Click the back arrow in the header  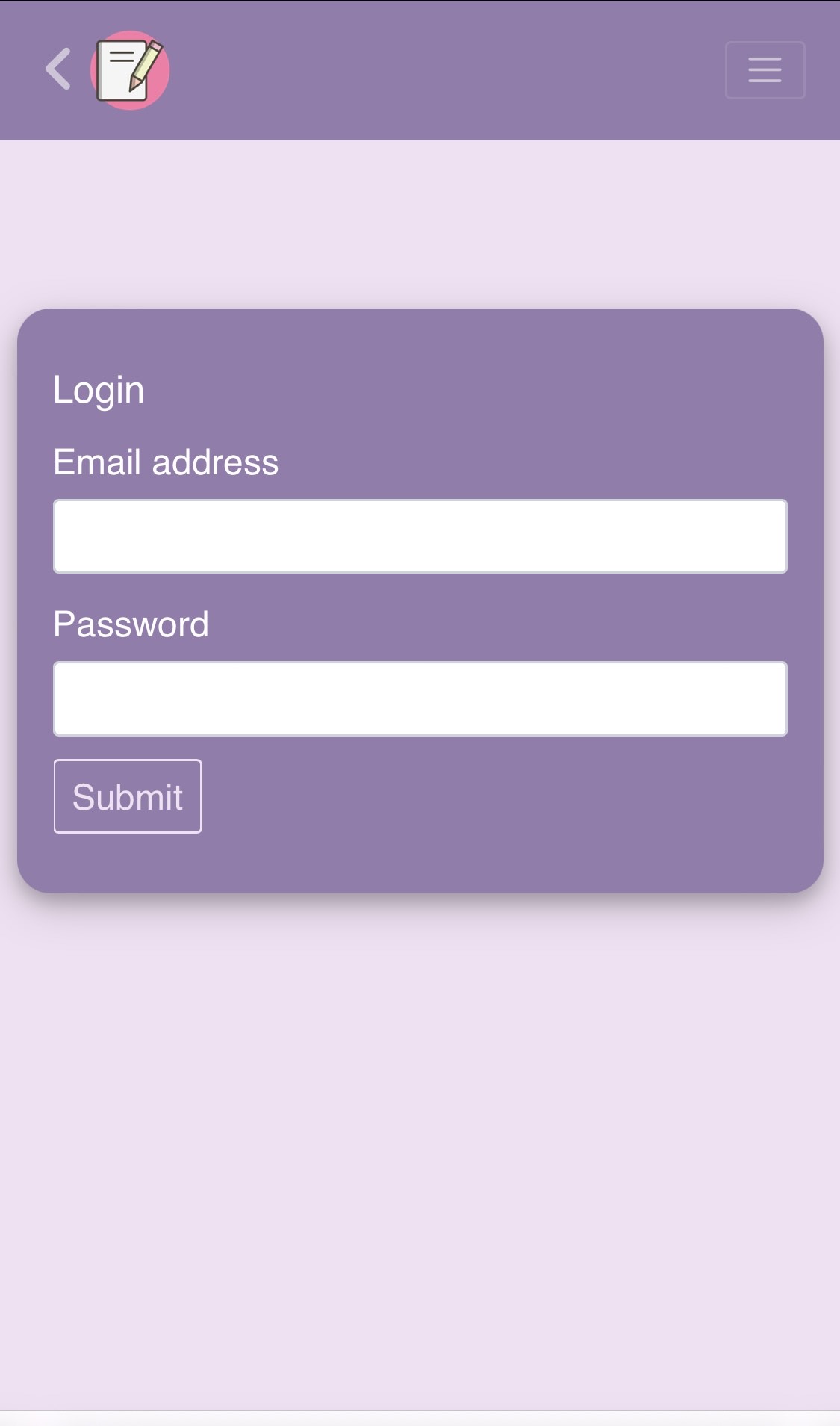[x=57, y=69]
